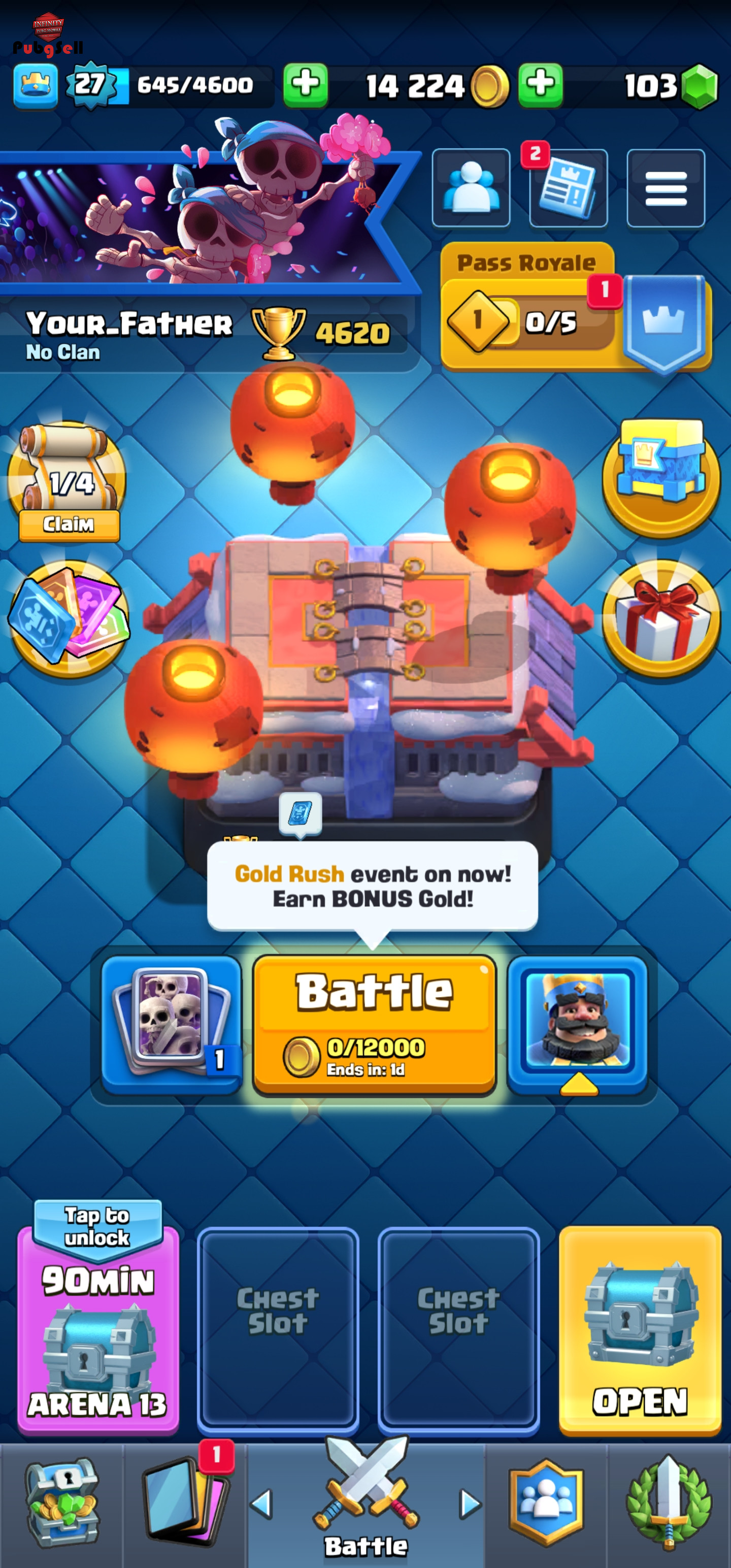The width and height of the screenshot is (731, 1568).
Task: Switch to the Shop tab
Action: pos(61,1504)
